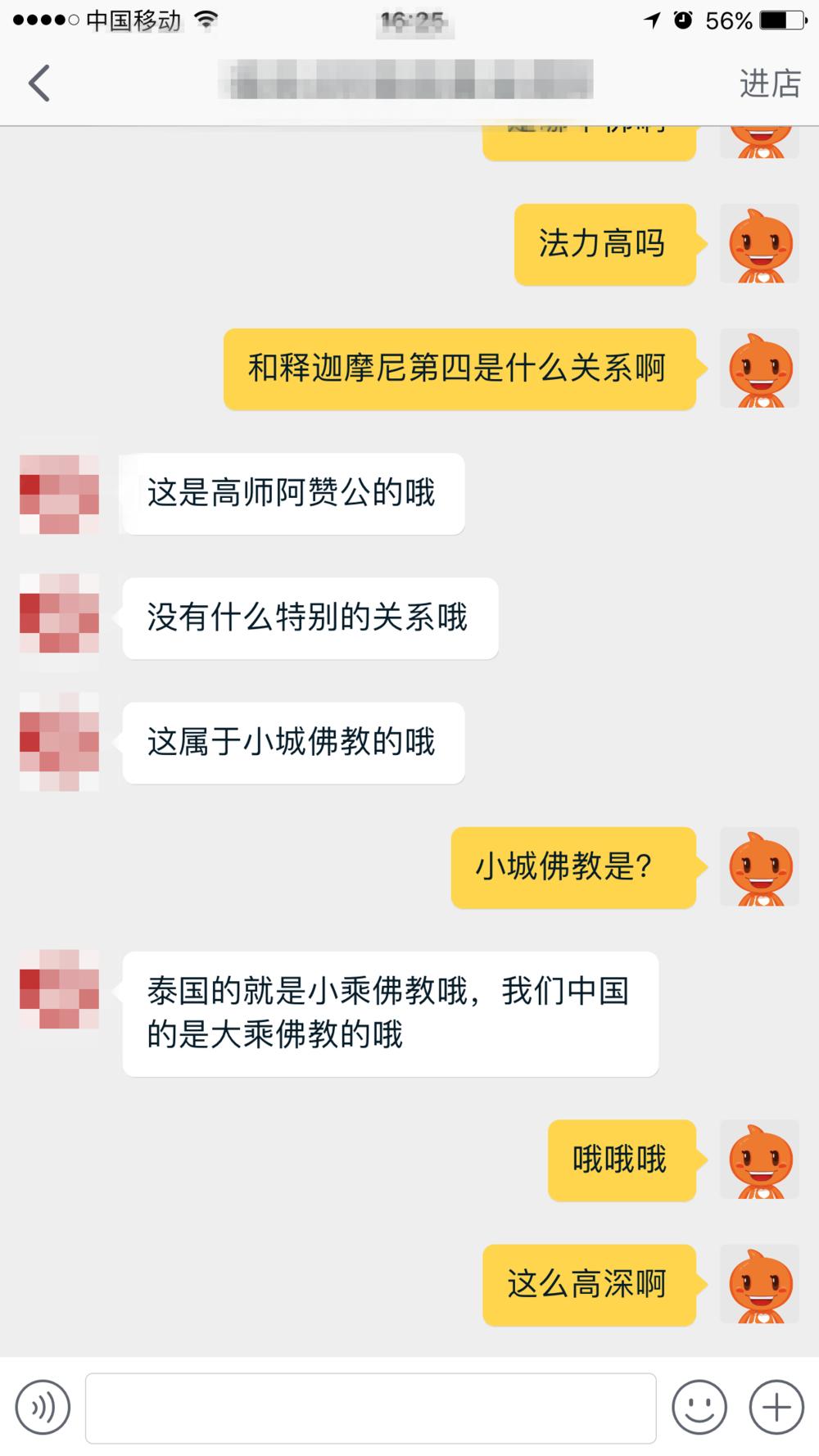Tap the back arrow to leave the chat
The image size is (819, 1456).
coord(37,83)
